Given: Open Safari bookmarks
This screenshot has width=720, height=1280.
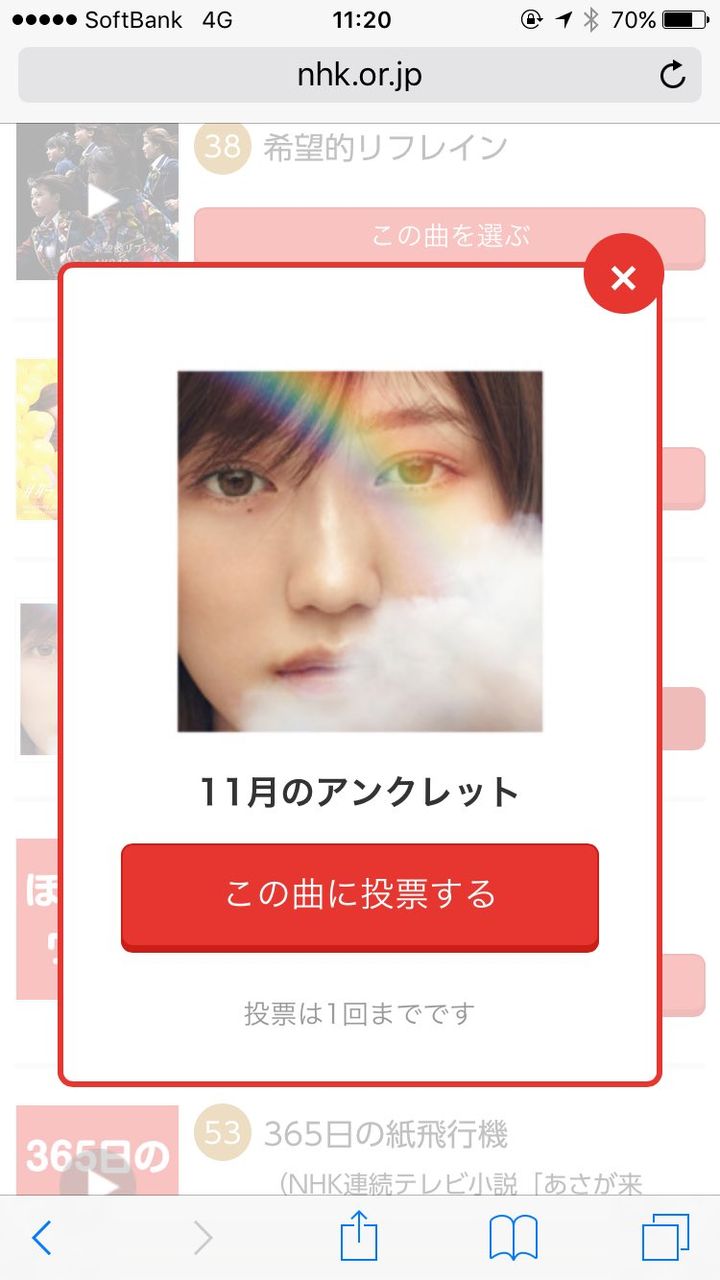Looking at the screenshot, I should 514,1238.
